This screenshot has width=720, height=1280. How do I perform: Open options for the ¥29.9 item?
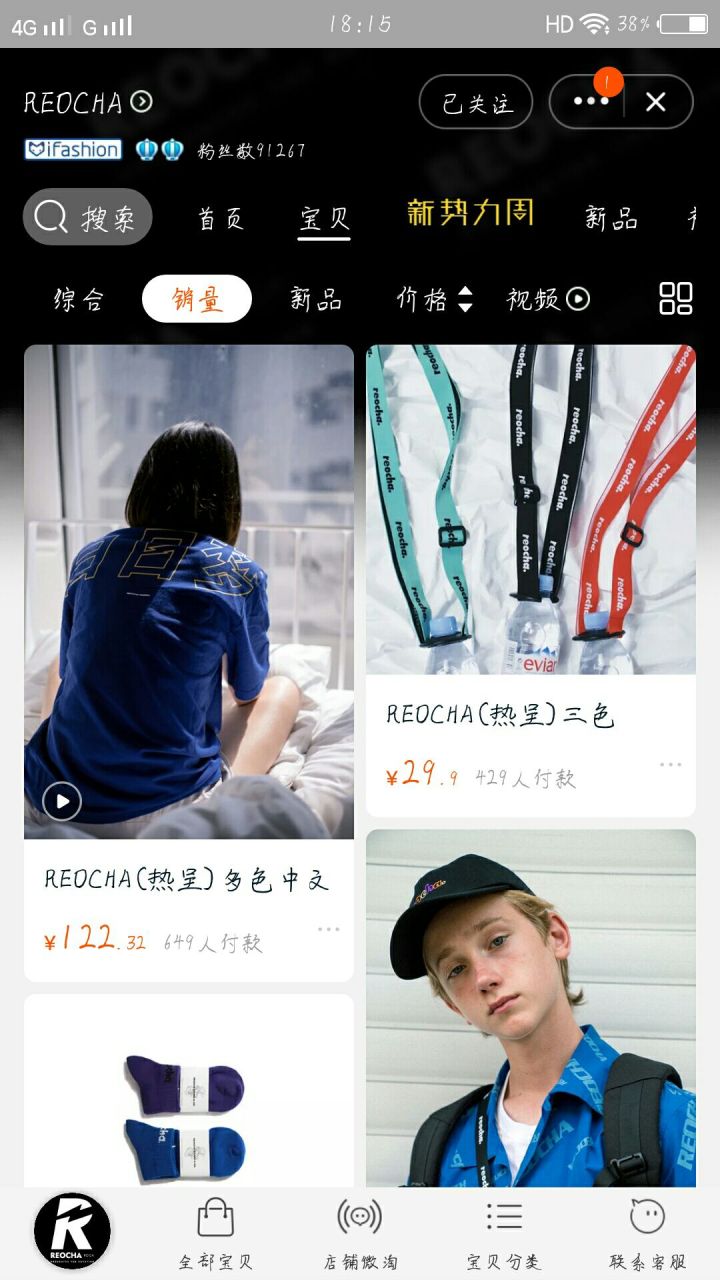pos(670,765)
